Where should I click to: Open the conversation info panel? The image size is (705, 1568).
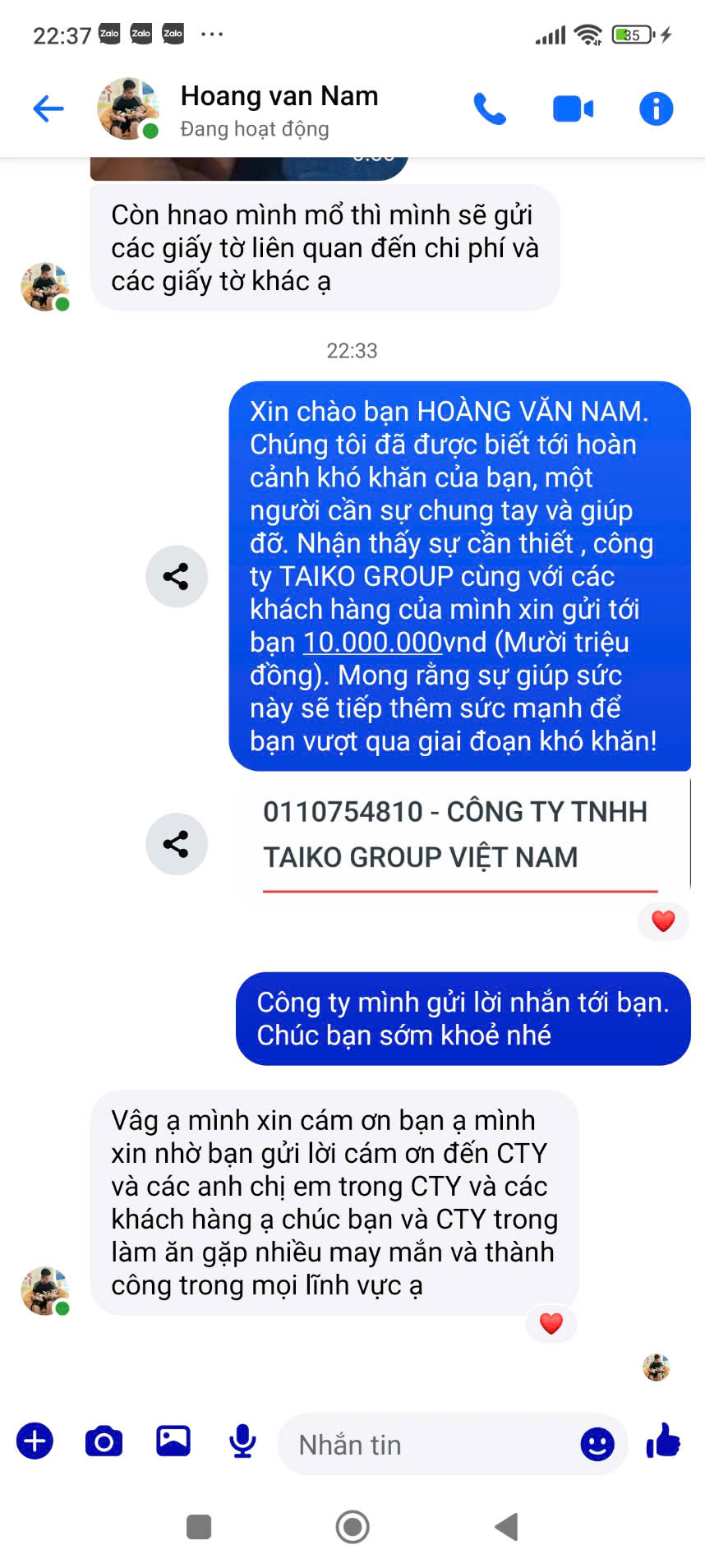pos(656,108)
